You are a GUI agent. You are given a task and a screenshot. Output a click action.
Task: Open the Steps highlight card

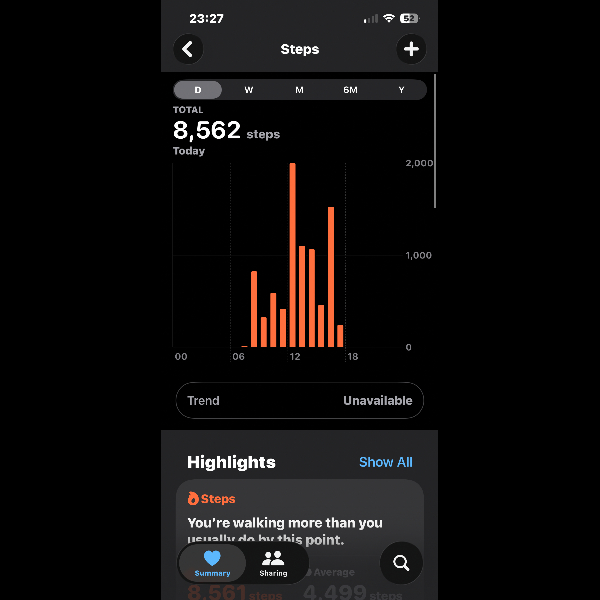click(x=300, y=520)
